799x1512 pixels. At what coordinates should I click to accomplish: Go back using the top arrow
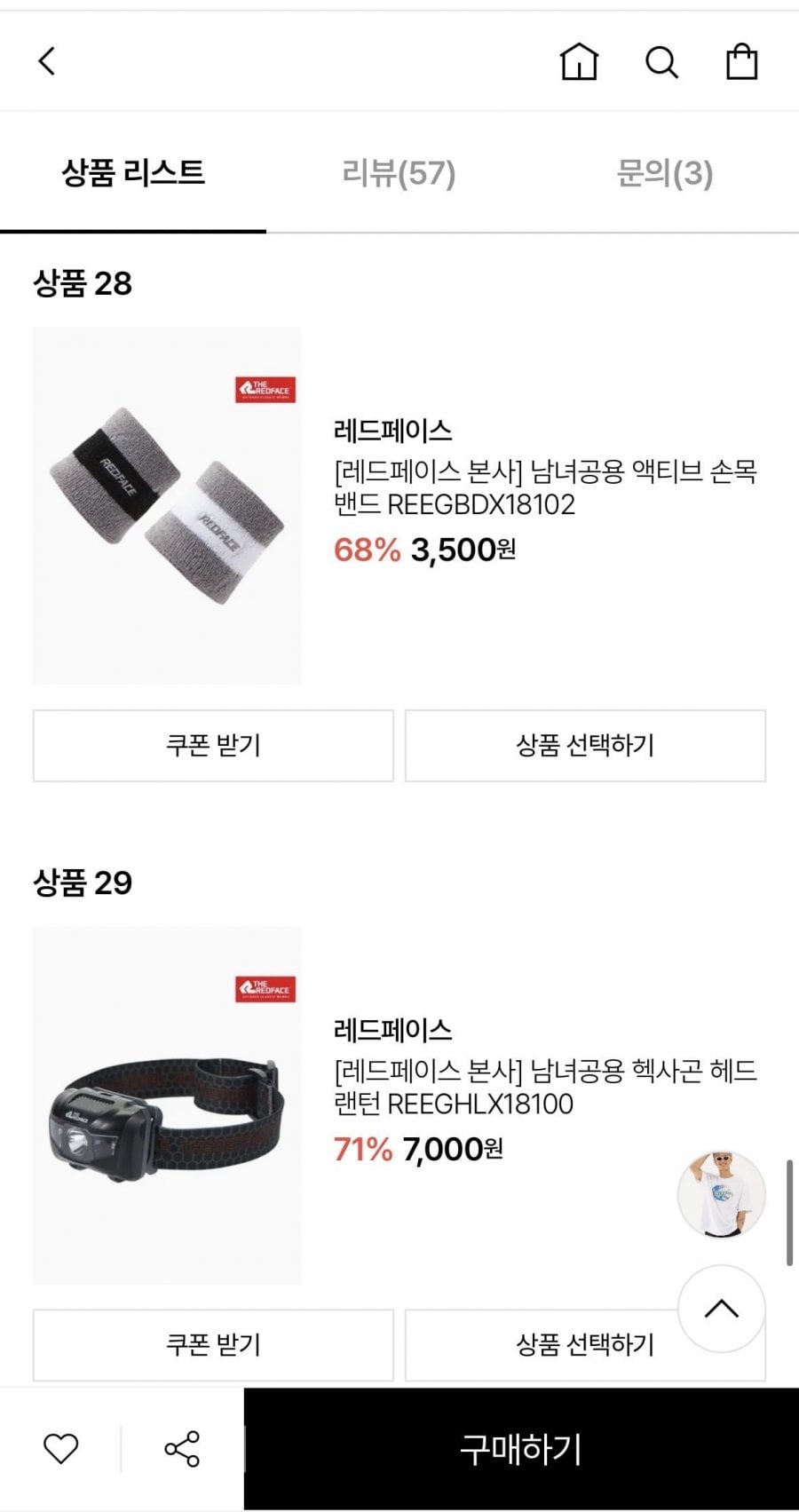(47, 61)
